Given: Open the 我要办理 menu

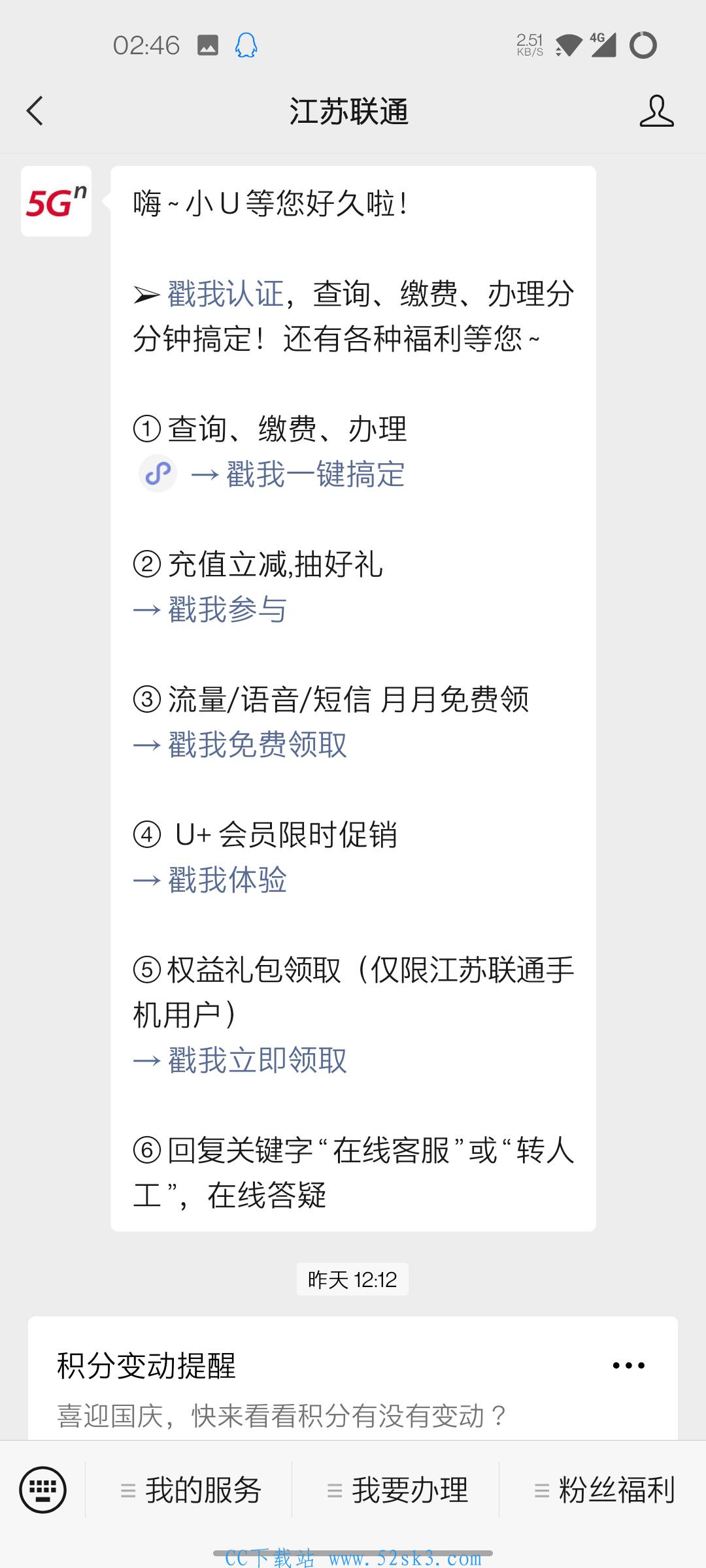Looking at the screenshot, I should click(x=397, y=1490).
